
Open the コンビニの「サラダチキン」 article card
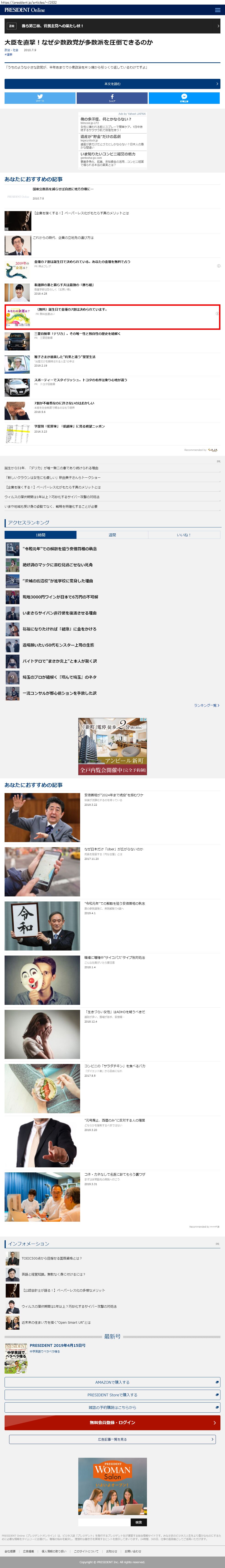click(113, 1088)
